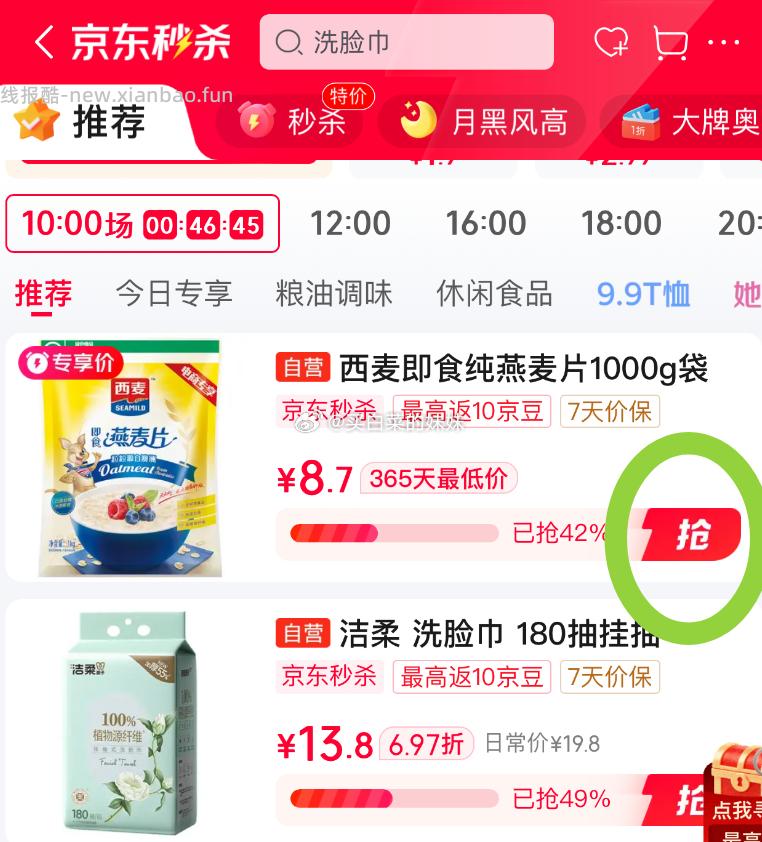The height and width of the screenshot is (842, 762).
Task: Switch to the 12:00 session tab
Action: click(x=350, y=223)
